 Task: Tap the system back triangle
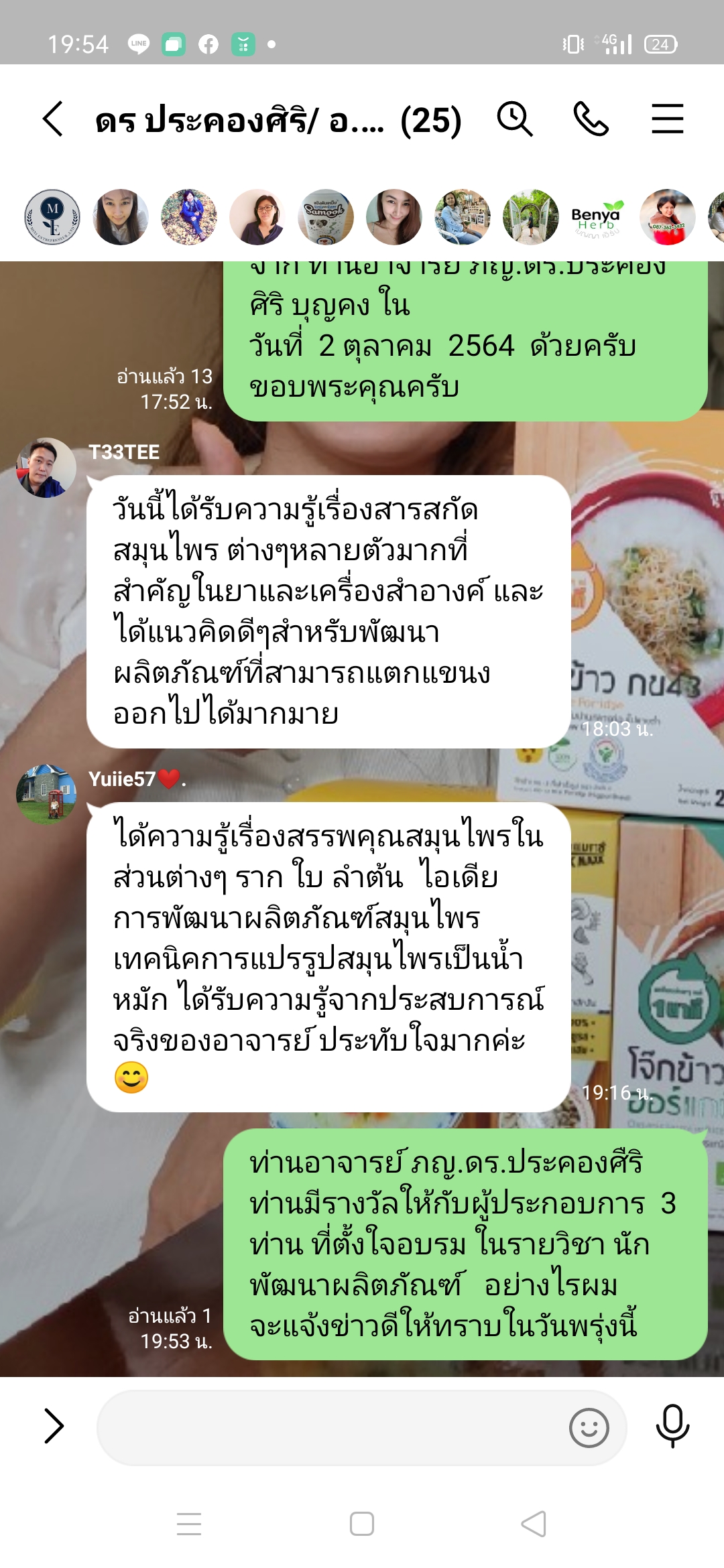534,1524
